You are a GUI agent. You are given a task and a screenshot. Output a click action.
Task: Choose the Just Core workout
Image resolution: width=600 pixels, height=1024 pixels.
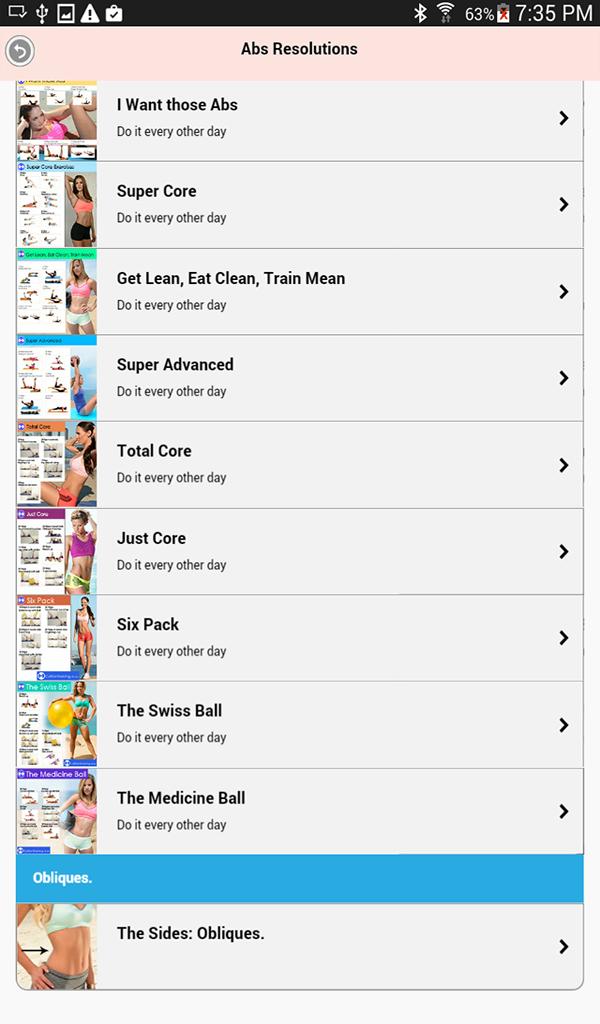coord(300,551)
